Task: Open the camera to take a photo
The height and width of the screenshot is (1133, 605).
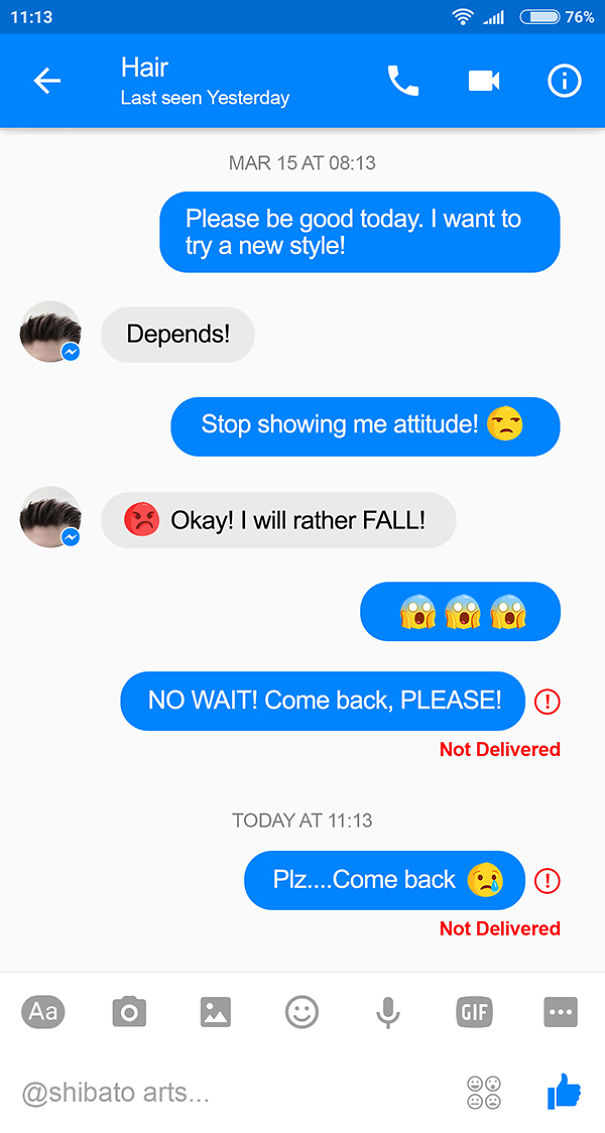Action: 129,1012
